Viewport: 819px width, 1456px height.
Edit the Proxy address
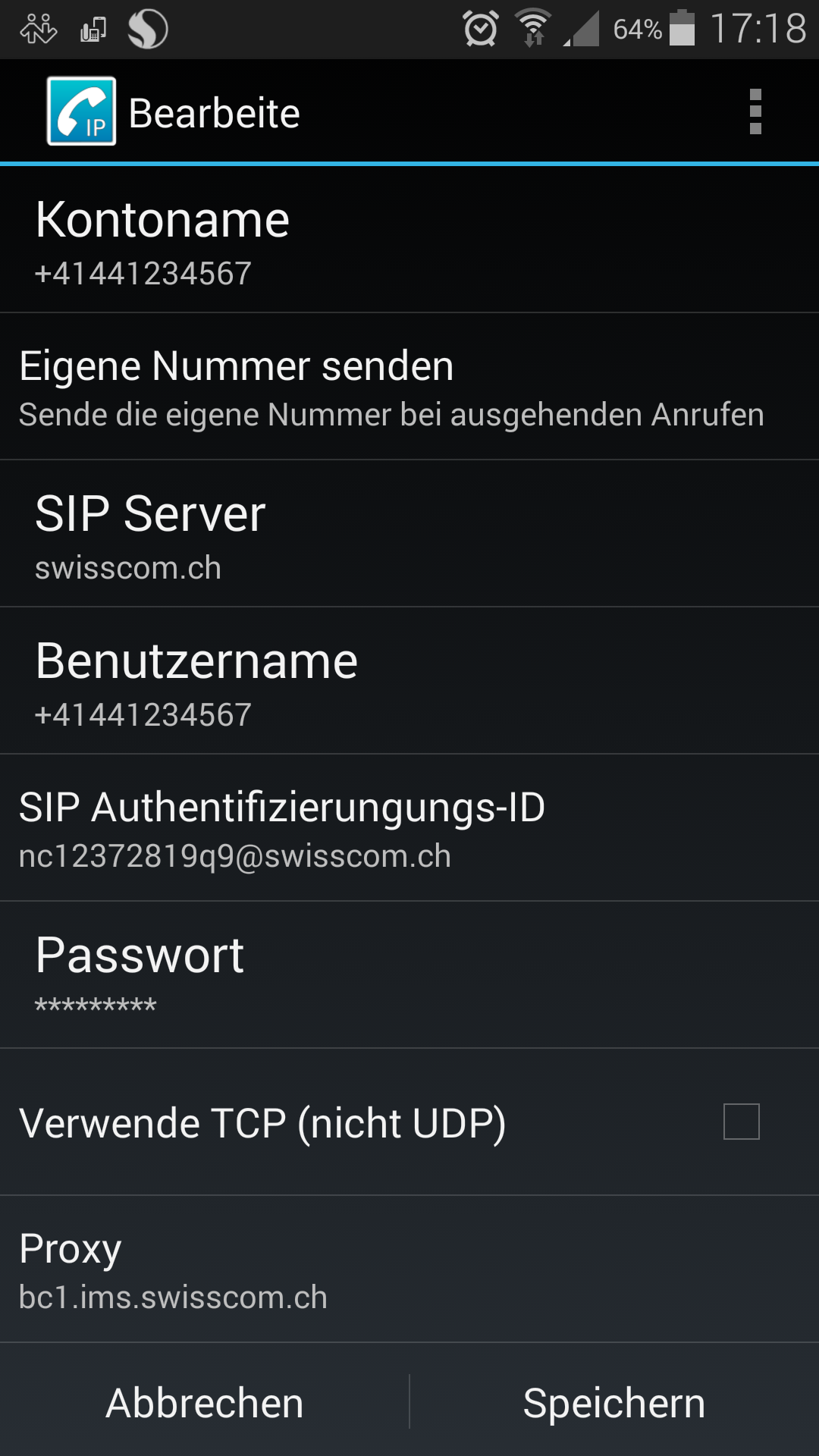click(409, 1269)
